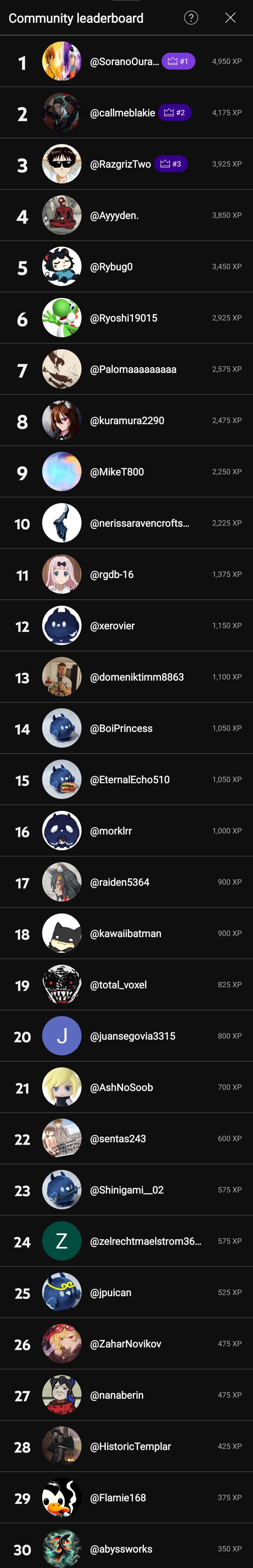Open @SoranoOura's leaderboard entry
The image size is (253, 1568).
[125, 61]
